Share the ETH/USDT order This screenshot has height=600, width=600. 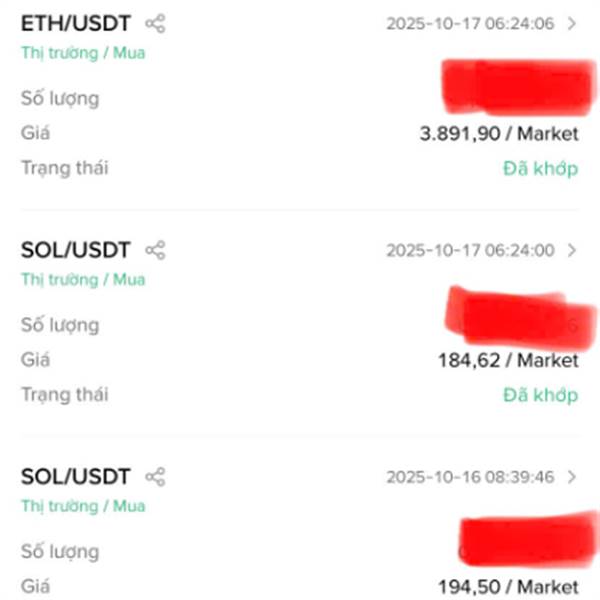coord(155,24)
